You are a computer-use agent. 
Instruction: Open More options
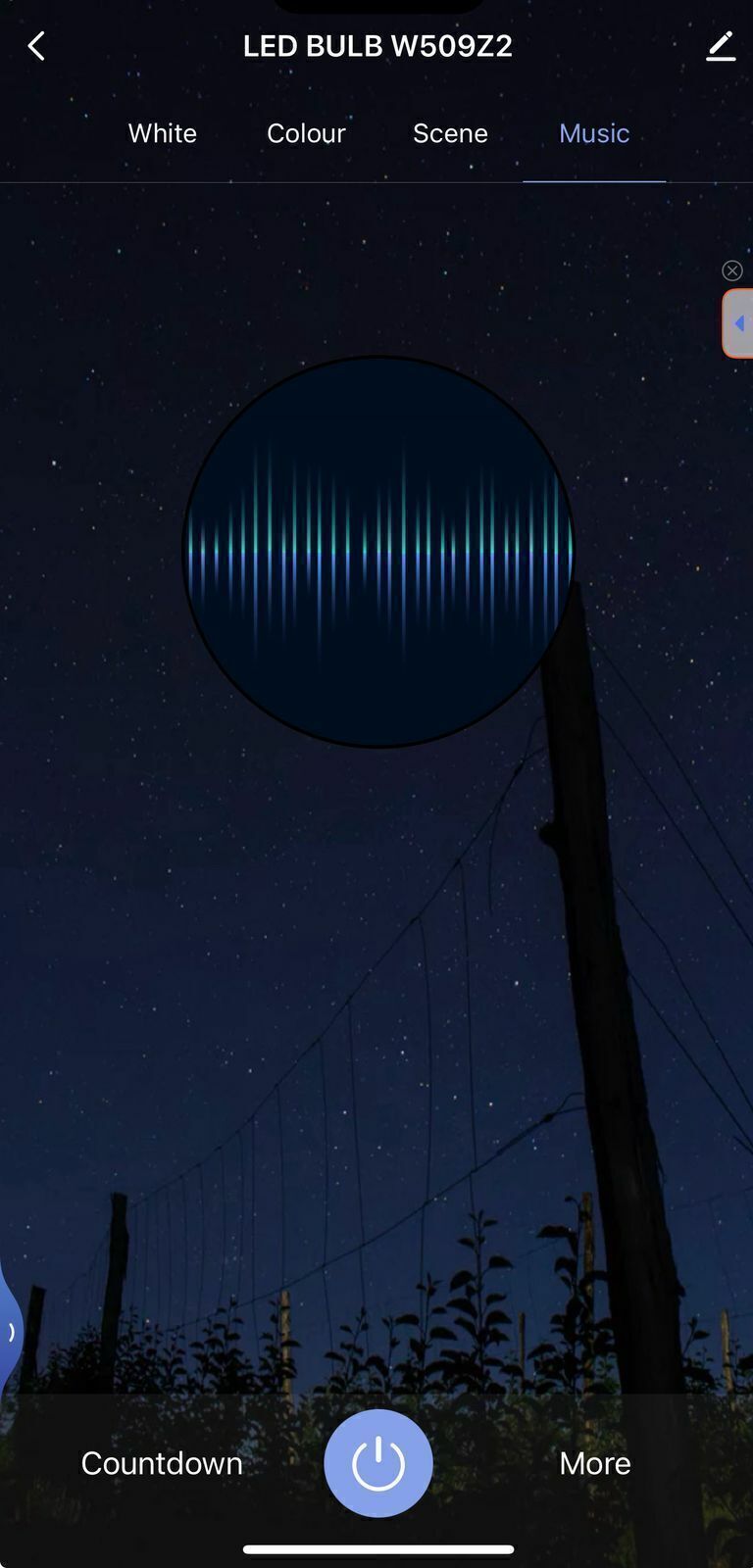[595, 1463]
